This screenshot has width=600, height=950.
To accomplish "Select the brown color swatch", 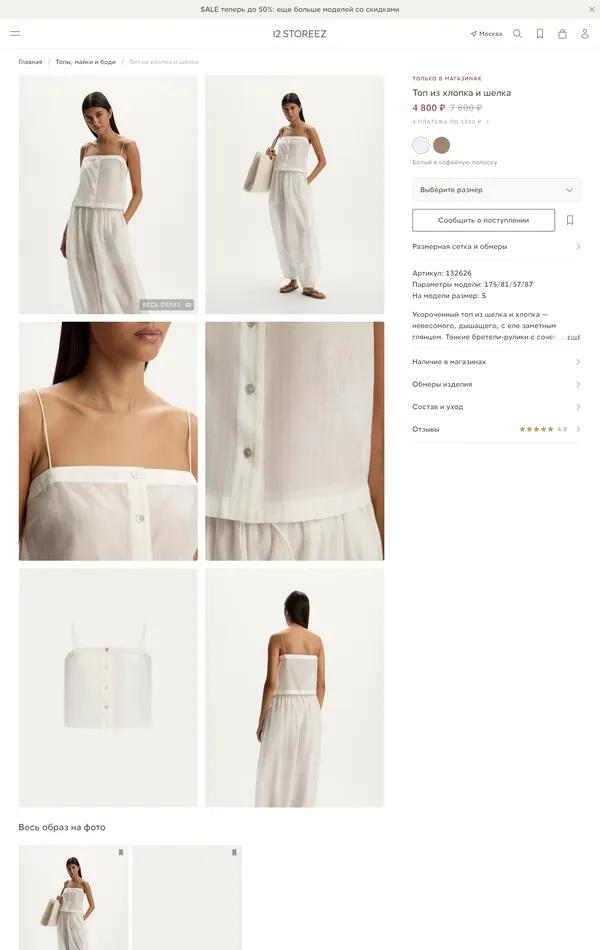I will [x=442, y=145].
